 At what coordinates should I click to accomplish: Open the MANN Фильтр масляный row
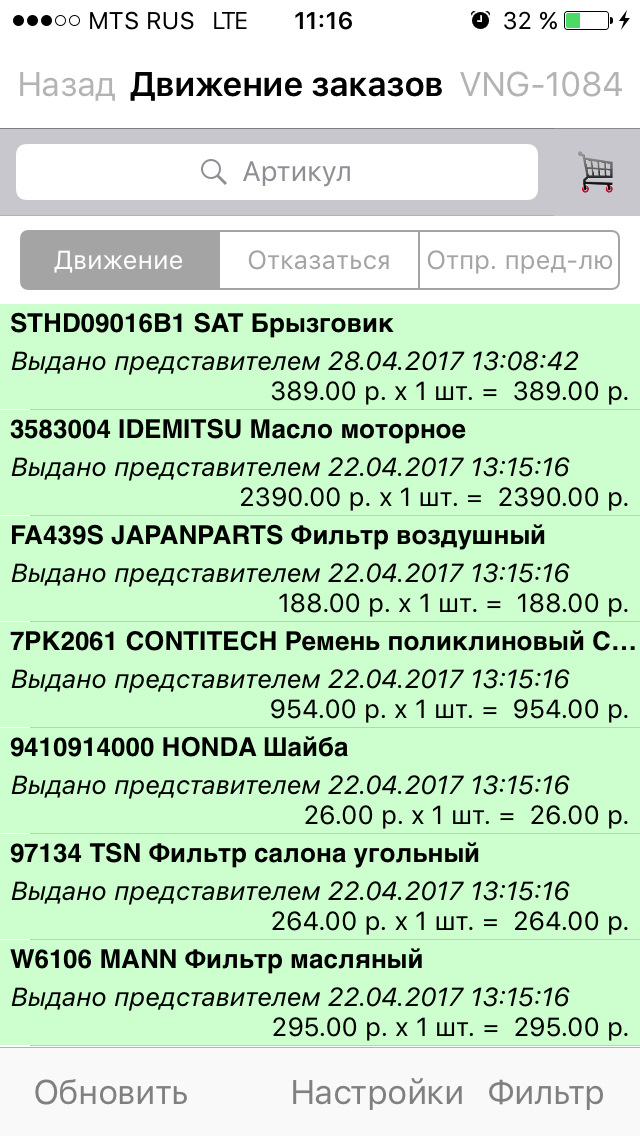320,993
